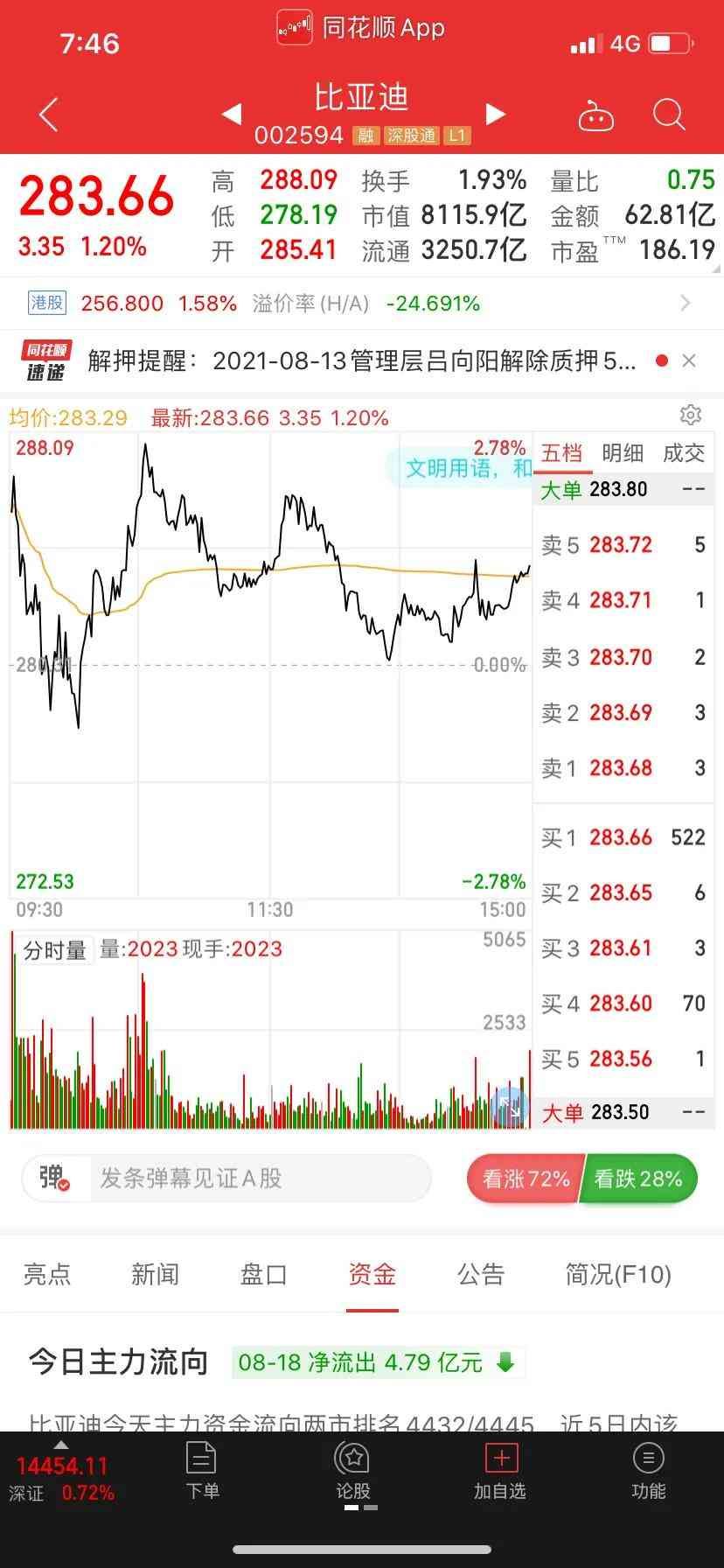This screenshot has width=724, height=1568.
Task: Switch to the next stock arrow
Action: coord(496,115)
